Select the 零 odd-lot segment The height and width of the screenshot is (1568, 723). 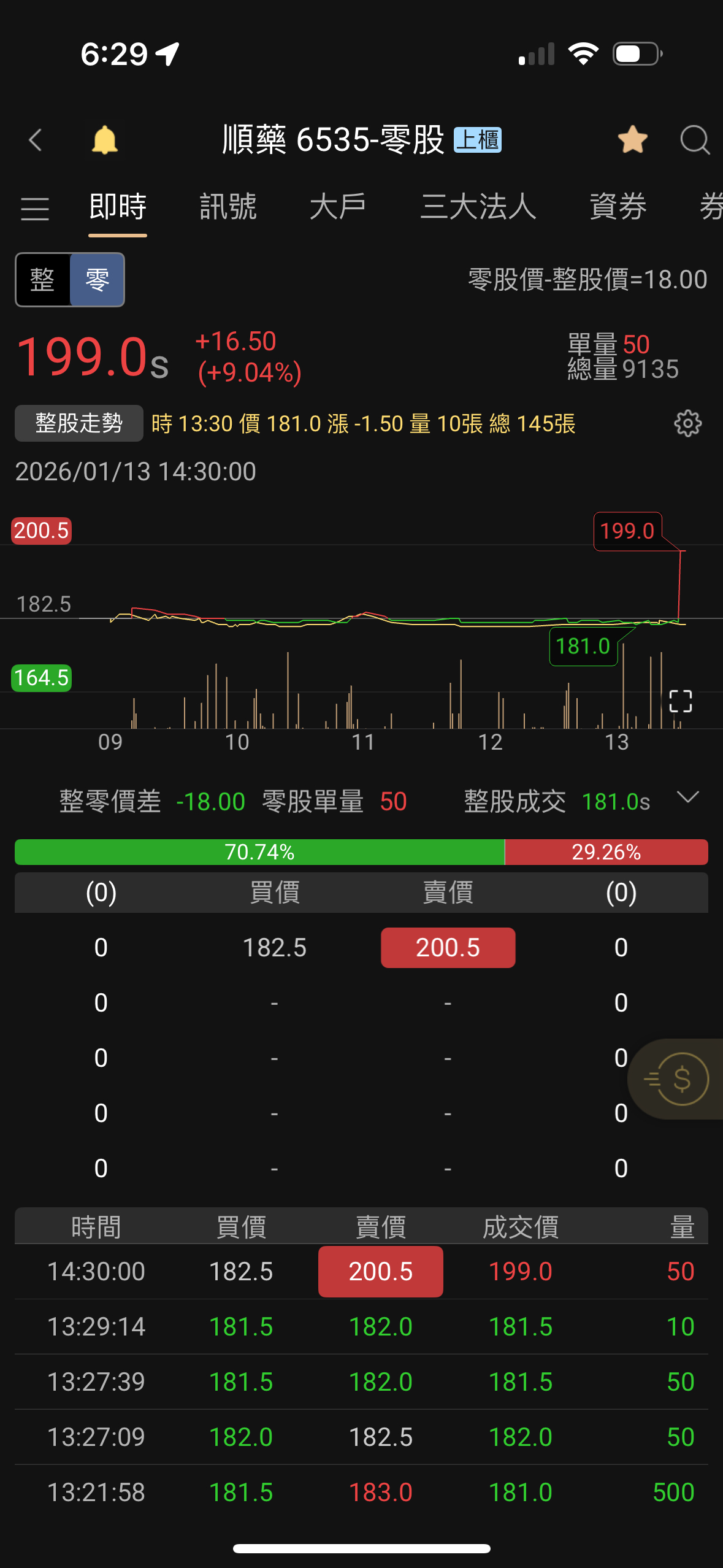click(97, 280)
